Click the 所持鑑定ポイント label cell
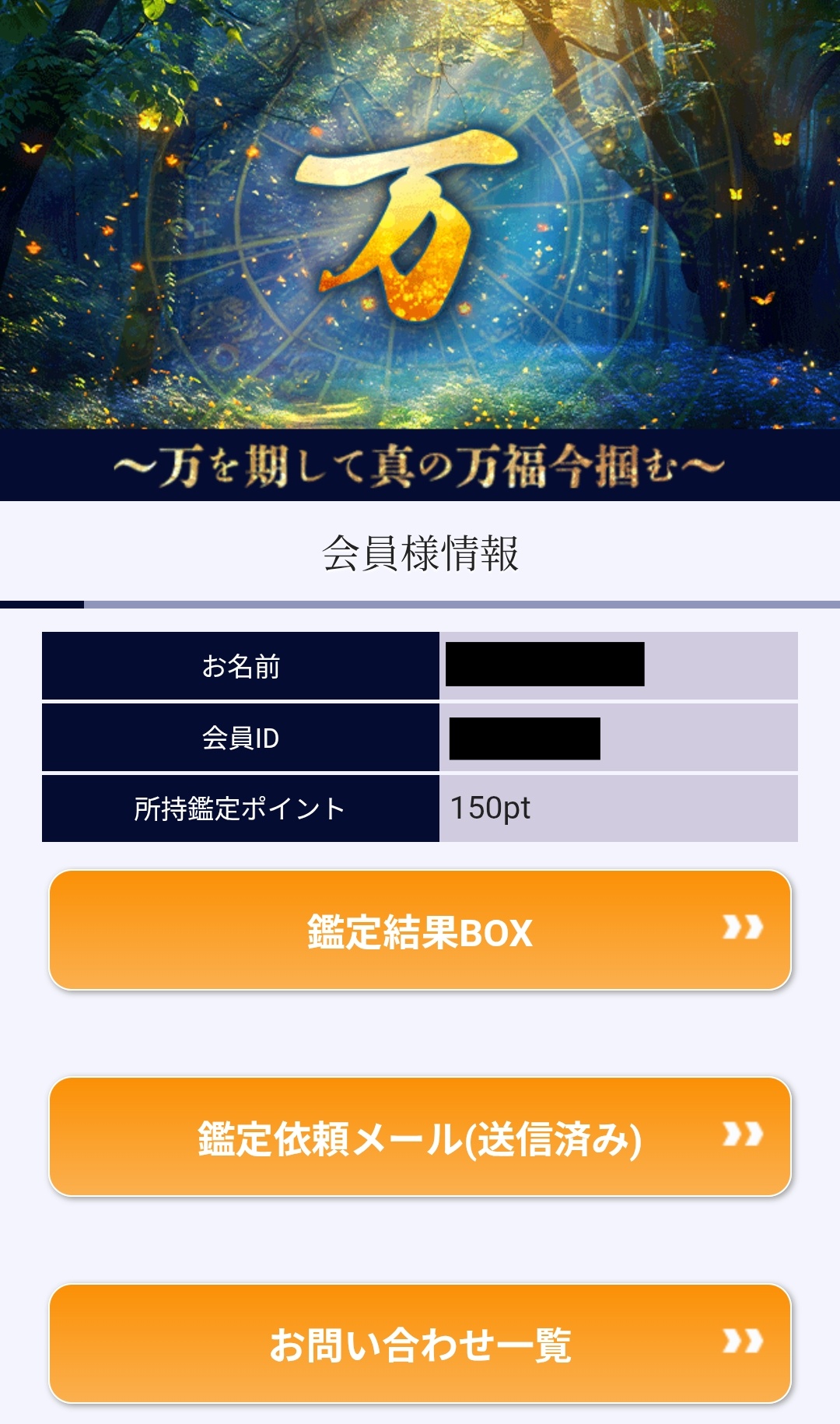The width and height of the screenshot is (840, 1424). coord(241,809)
